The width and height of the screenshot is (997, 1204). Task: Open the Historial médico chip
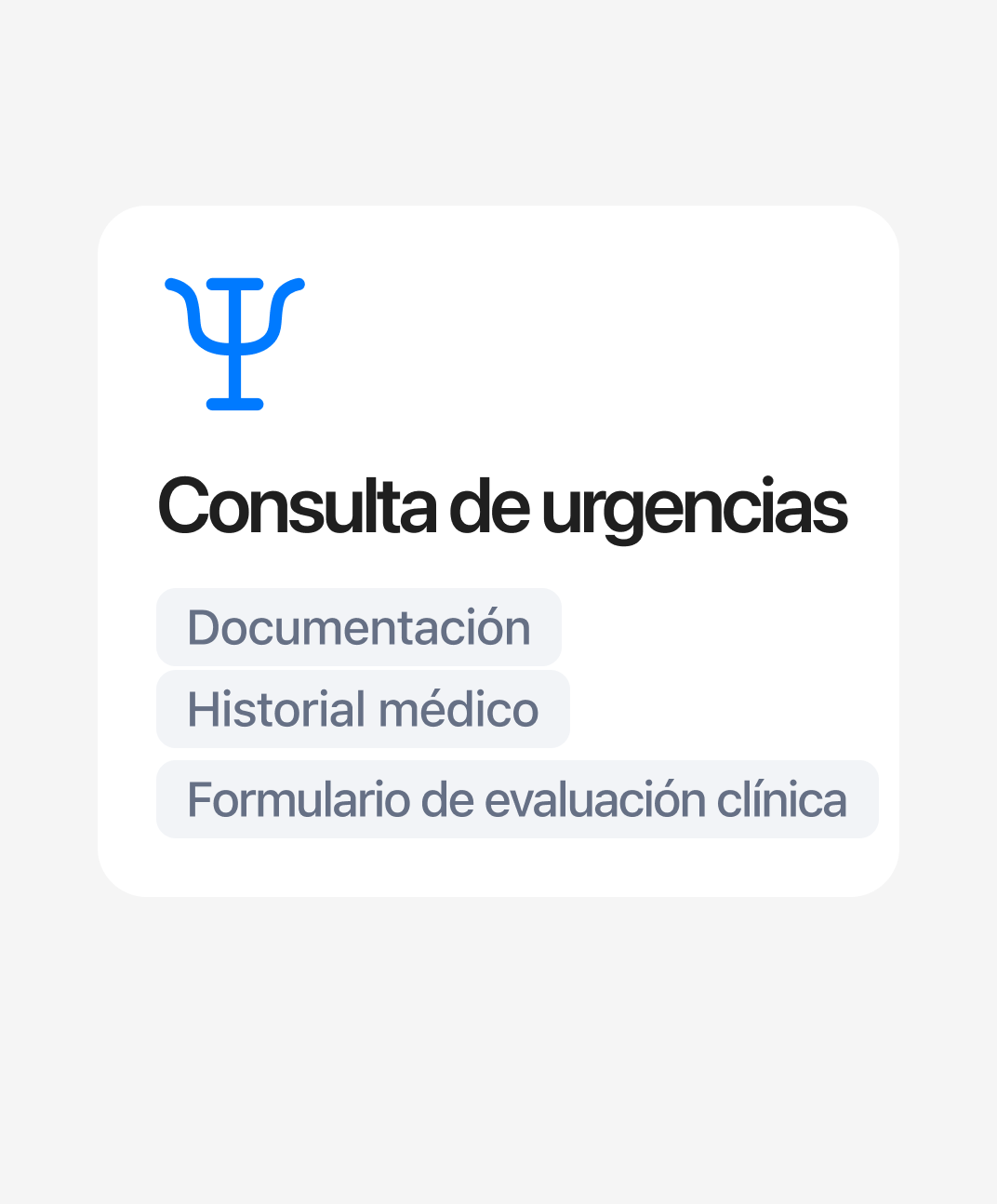[x=363, y=709]
